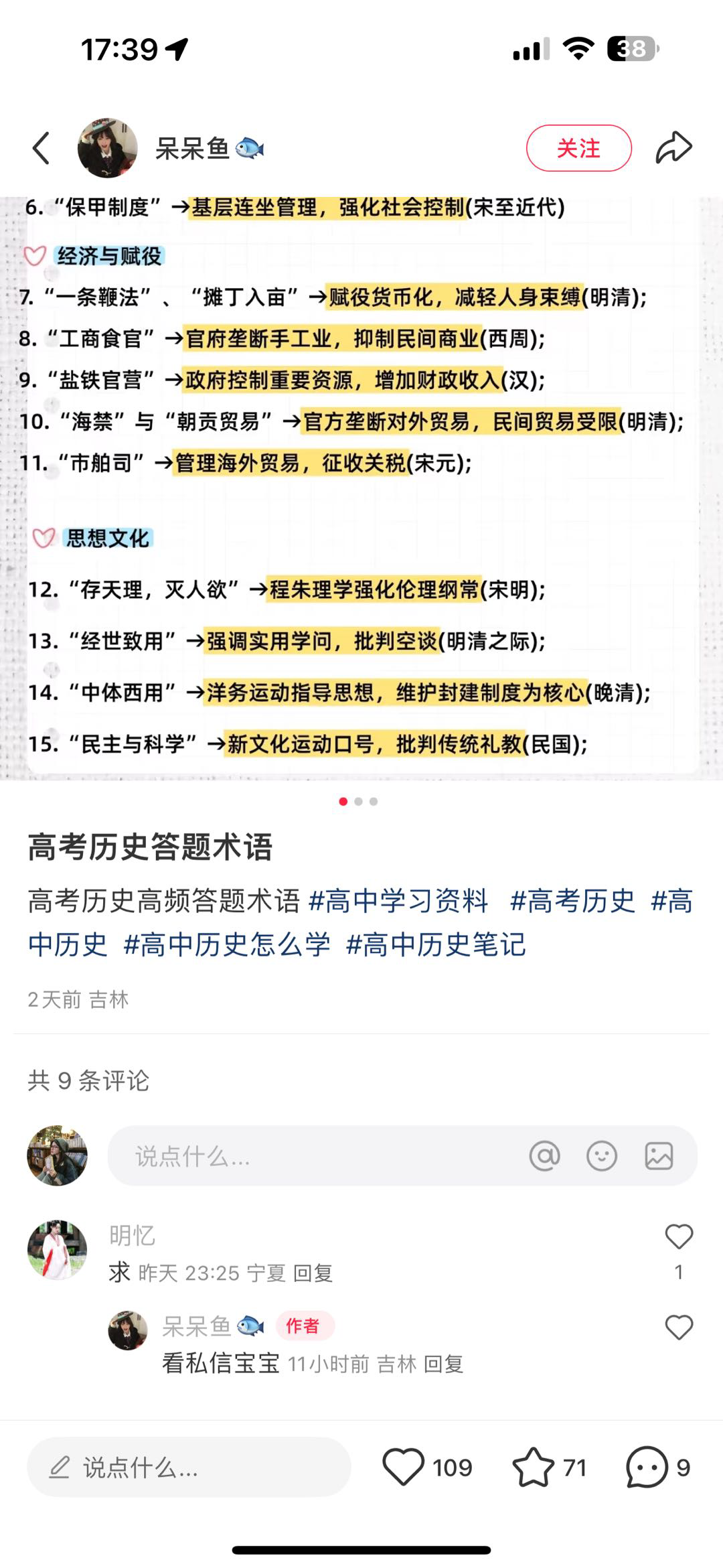Viewport: 723px width, 1568px height.
Task: Like the author's reply 看私信宝宝
Action: (678, 1328)
